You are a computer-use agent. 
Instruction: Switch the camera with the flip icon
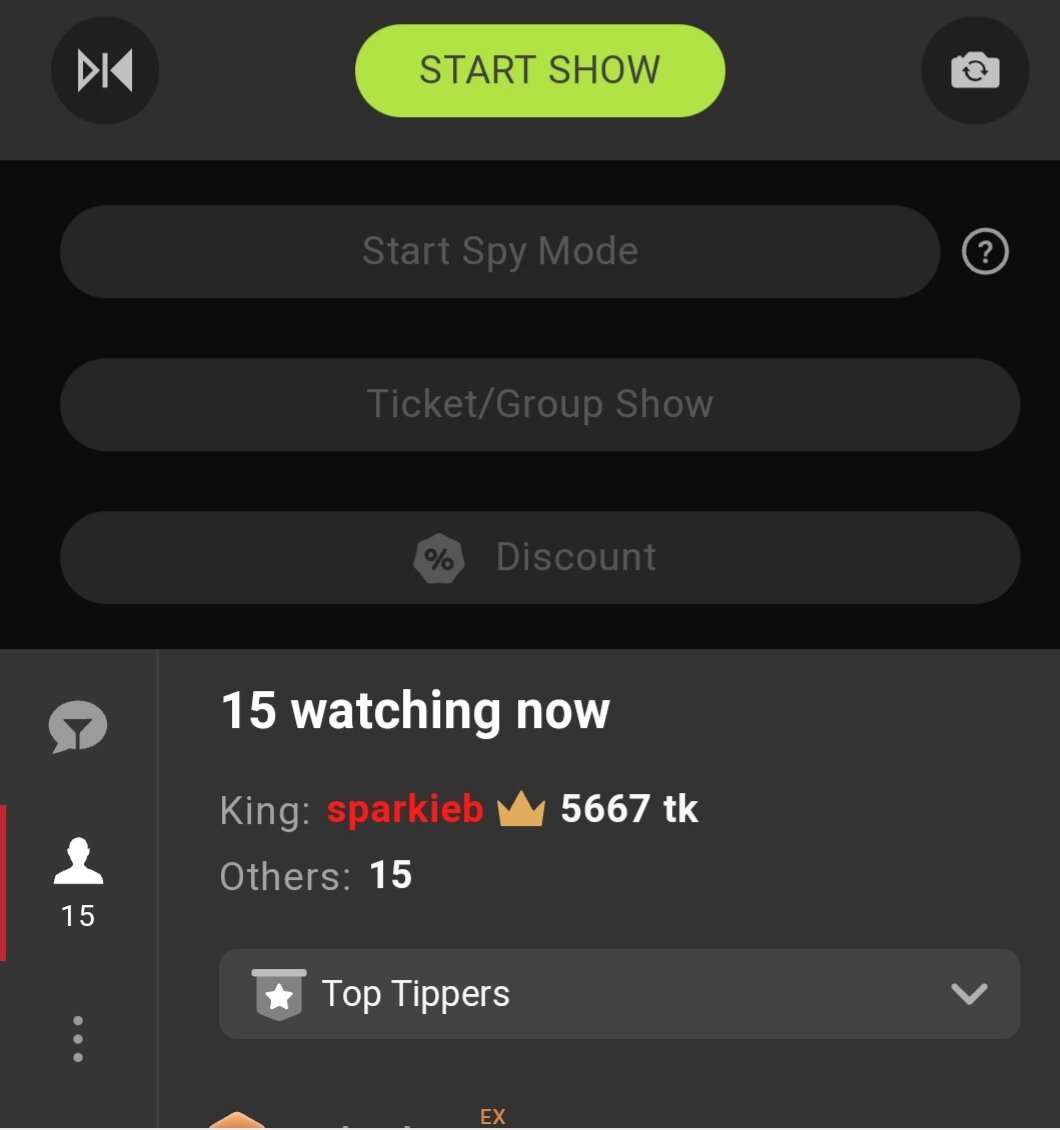pos(974,71)
